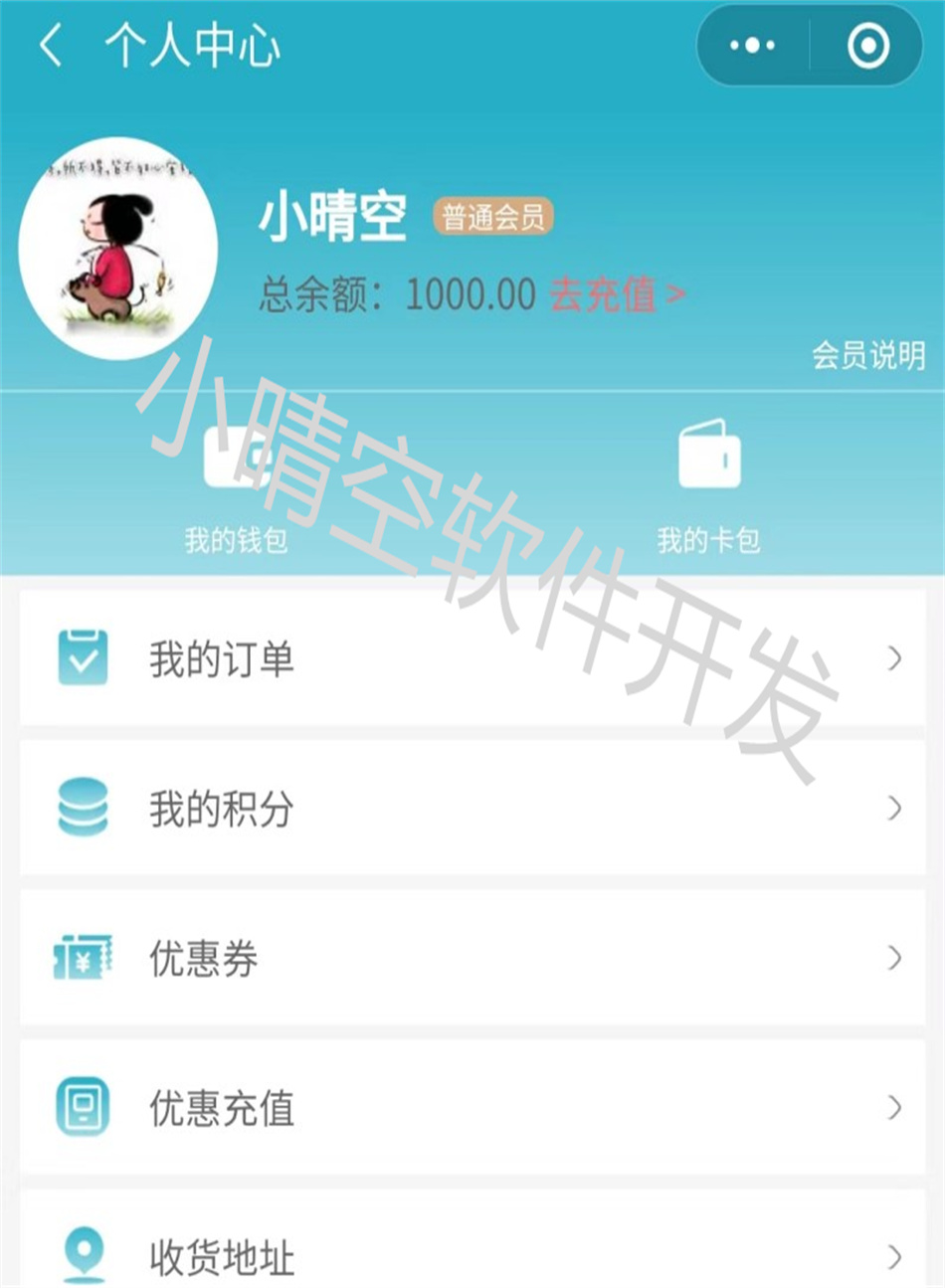Open 会员说明 membership info
Viewport: 945px width, 1288px height.
coord(867,355)
